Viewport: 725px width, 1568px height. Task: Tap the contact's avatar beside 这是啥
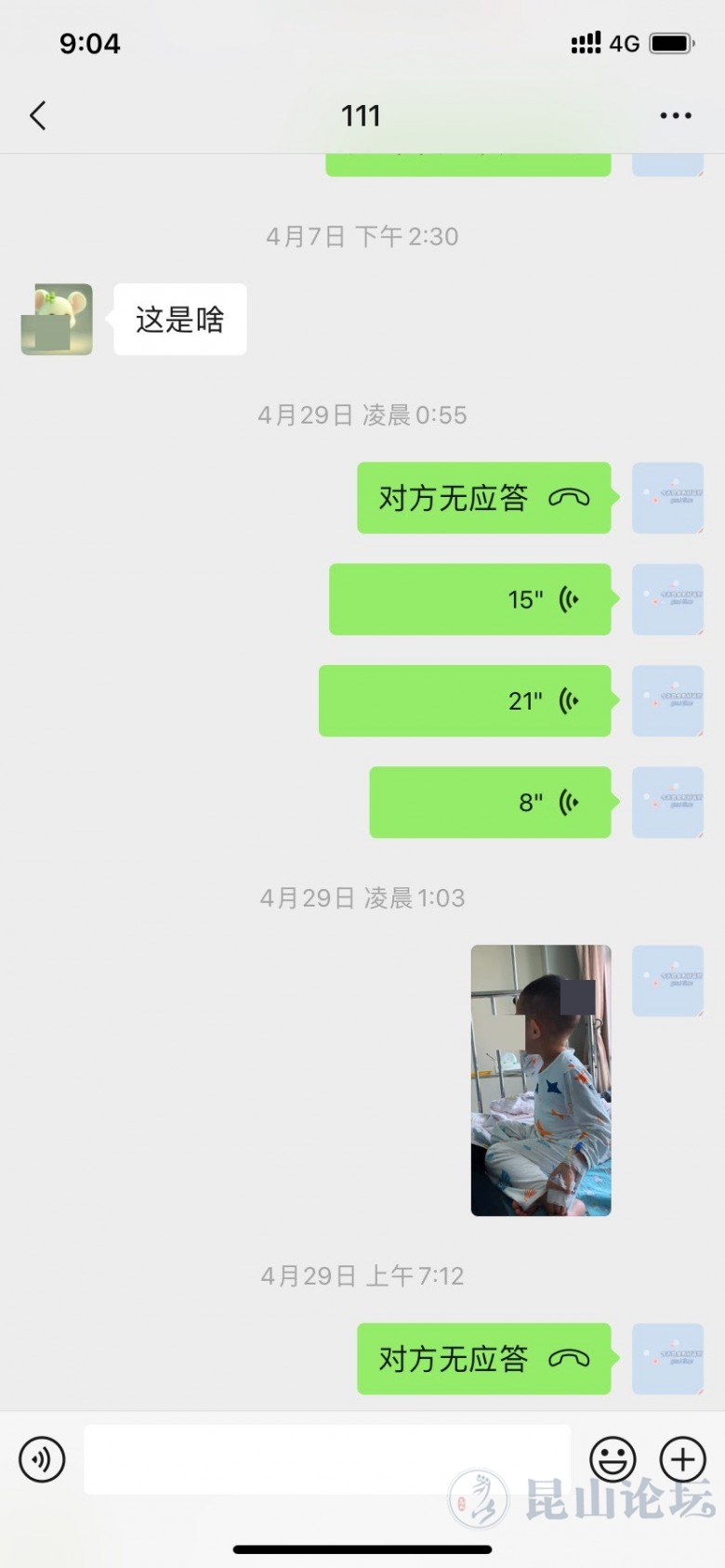click(x=57, y=320)
